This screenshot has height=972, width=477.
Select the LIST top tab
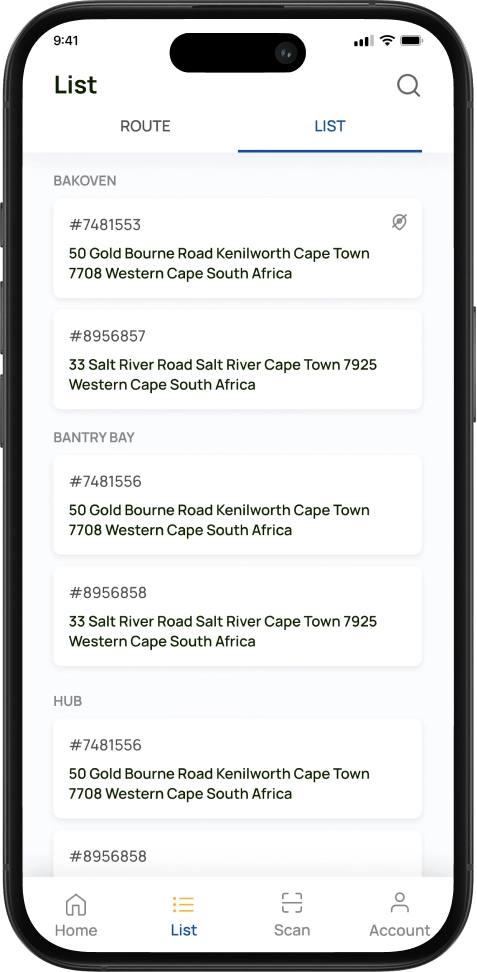(330, 126)
